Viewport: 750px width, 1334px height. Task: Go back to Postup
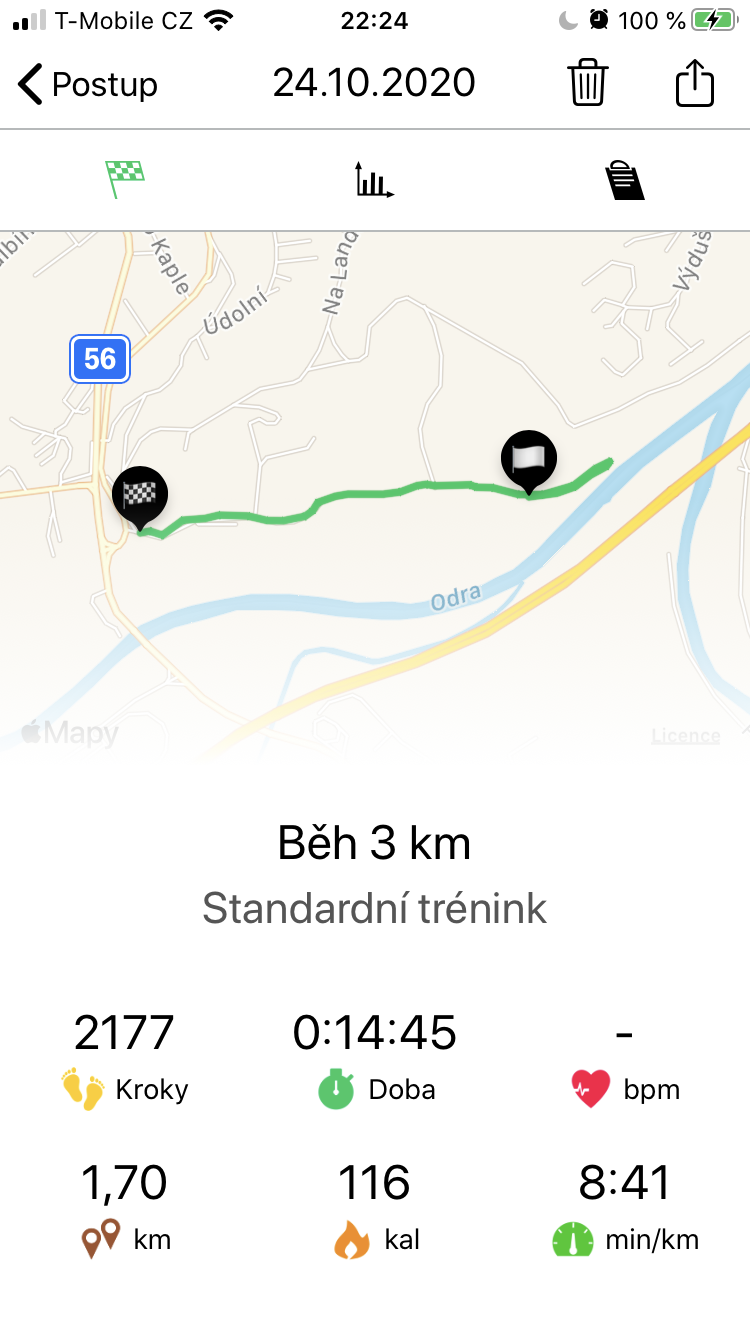pos(88,84)
